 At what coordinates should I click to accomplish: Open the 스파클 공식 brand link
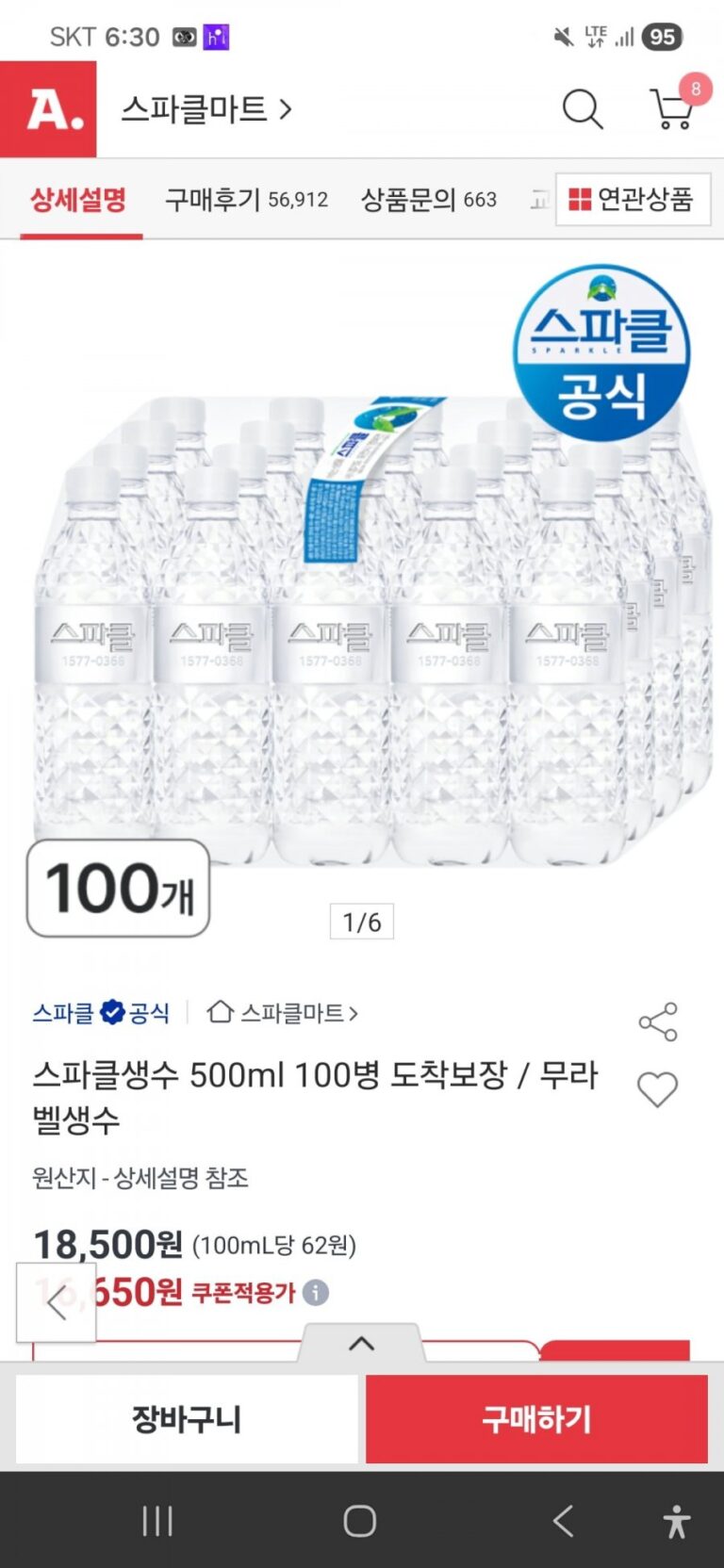[101, 1013]
